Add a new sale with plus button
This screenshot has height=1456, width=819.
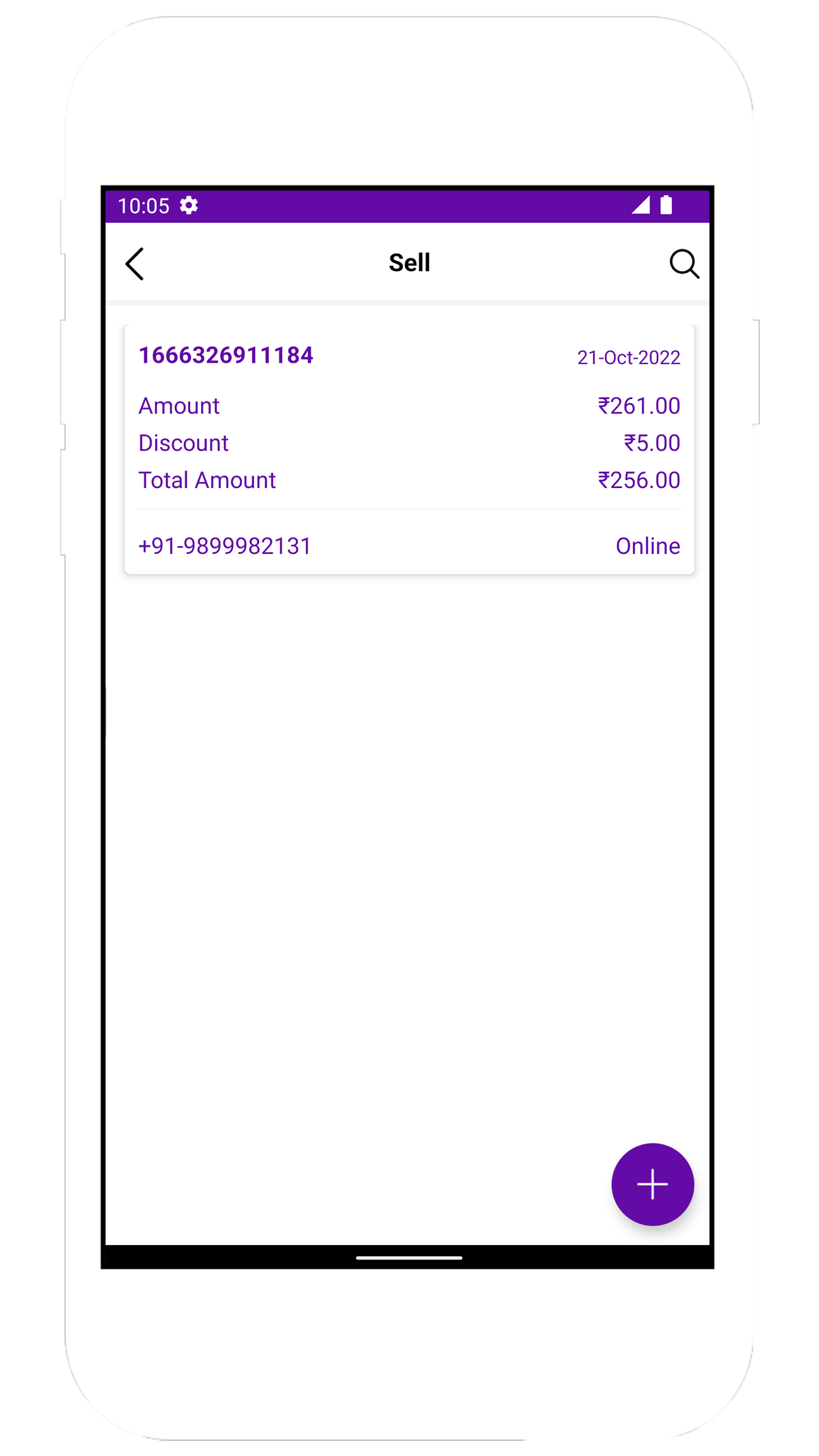(x=652, y=1184)
